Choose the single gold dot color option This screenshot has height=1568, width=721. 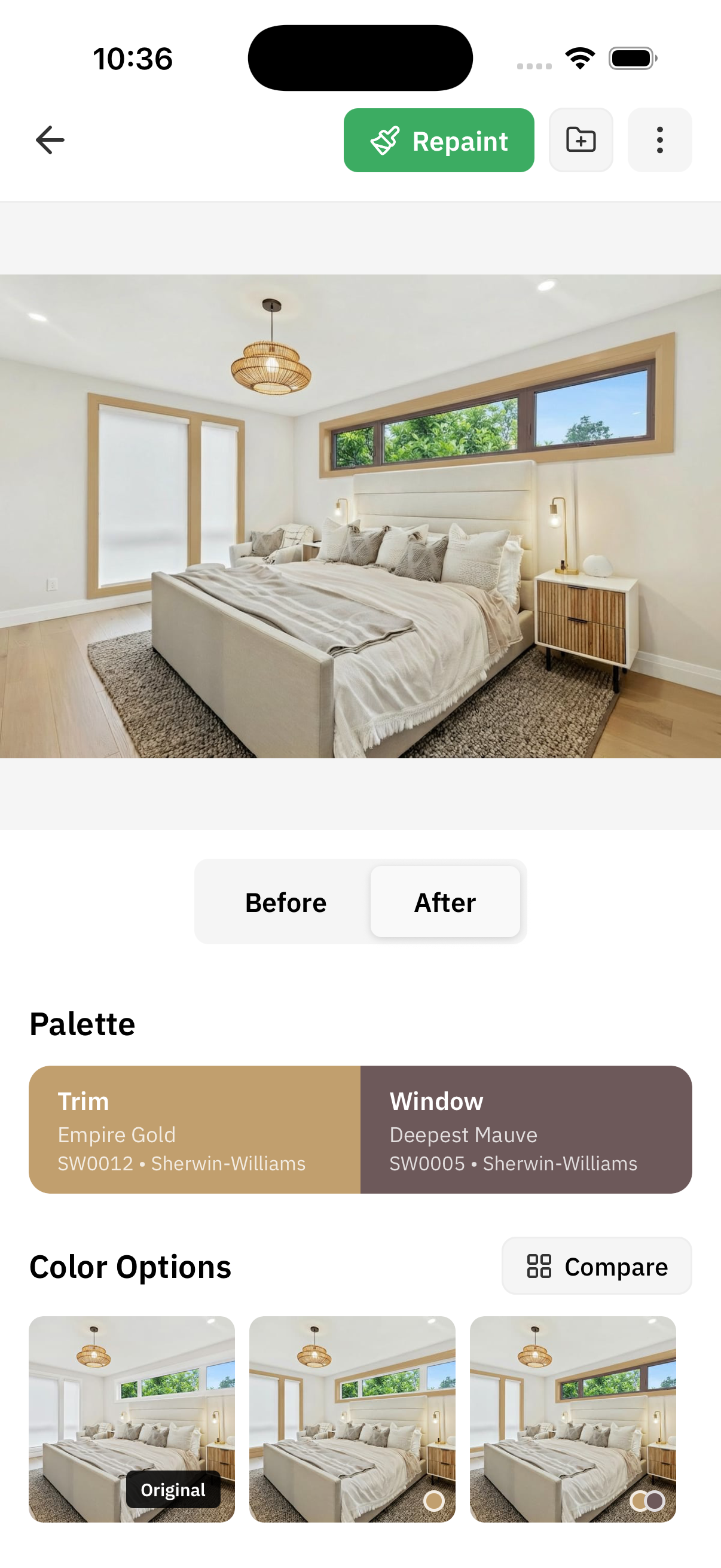coord(352,1420)
